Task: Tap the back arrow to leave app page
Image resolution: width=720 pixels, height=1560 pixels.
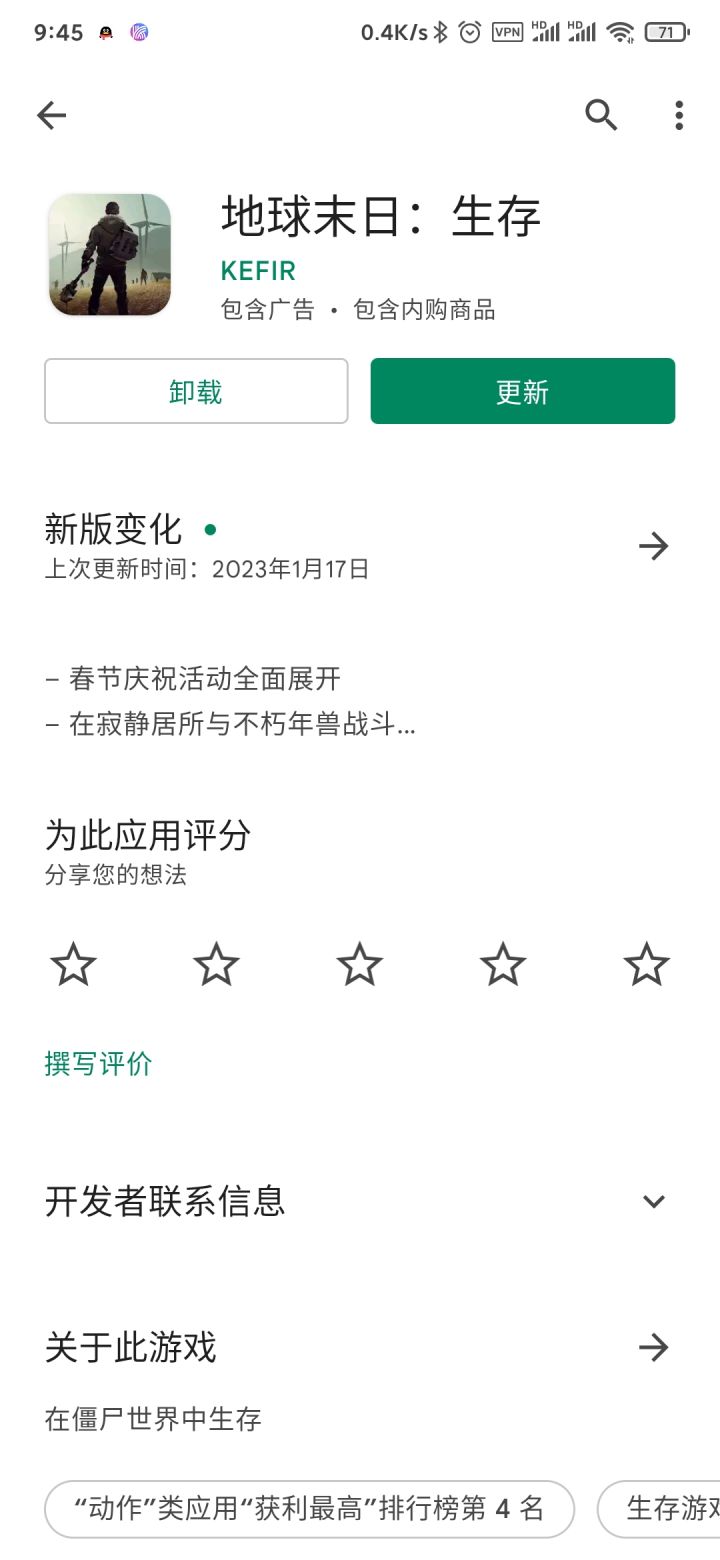Action: click(51, 115)
